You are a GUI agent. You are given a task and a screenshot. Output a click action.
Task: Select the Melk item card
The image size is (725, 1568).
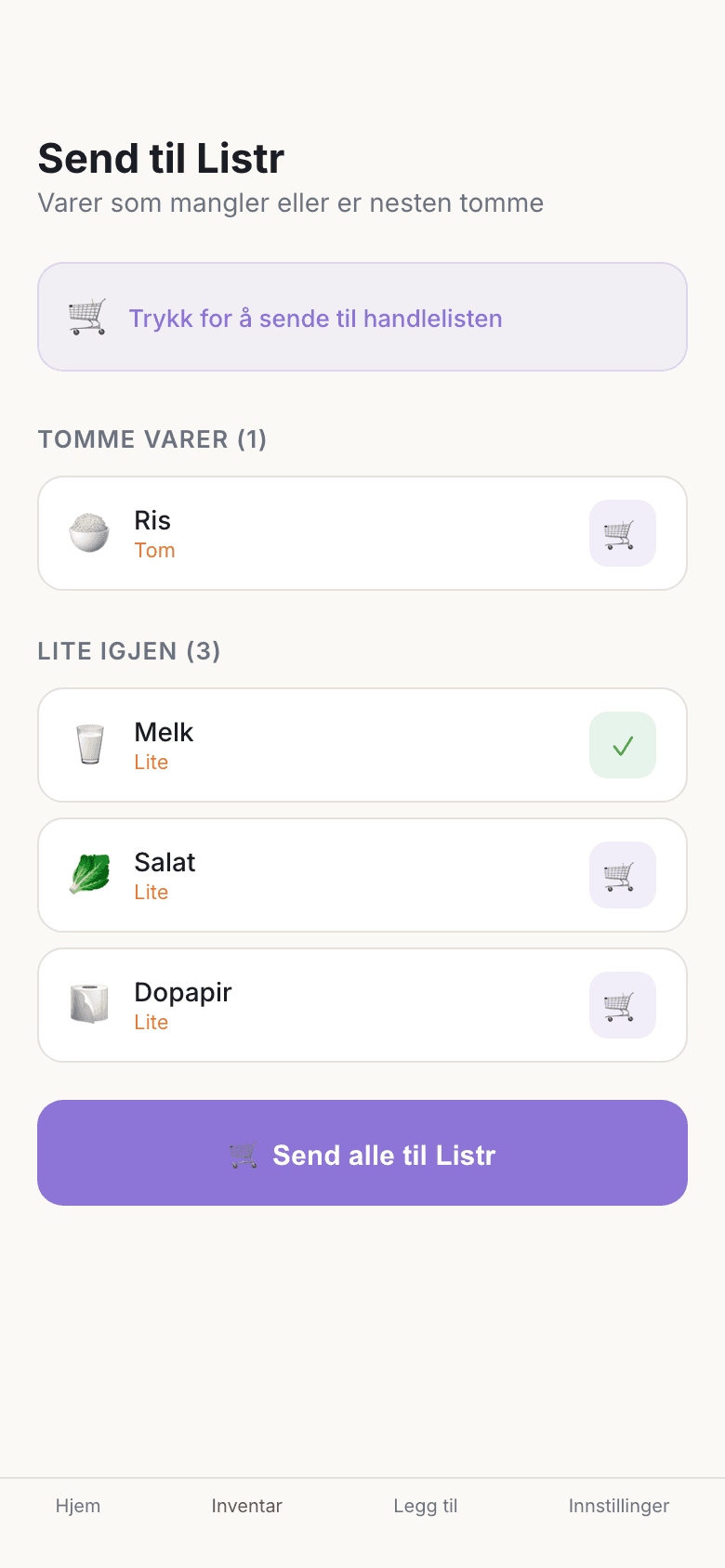coord(362,744)
